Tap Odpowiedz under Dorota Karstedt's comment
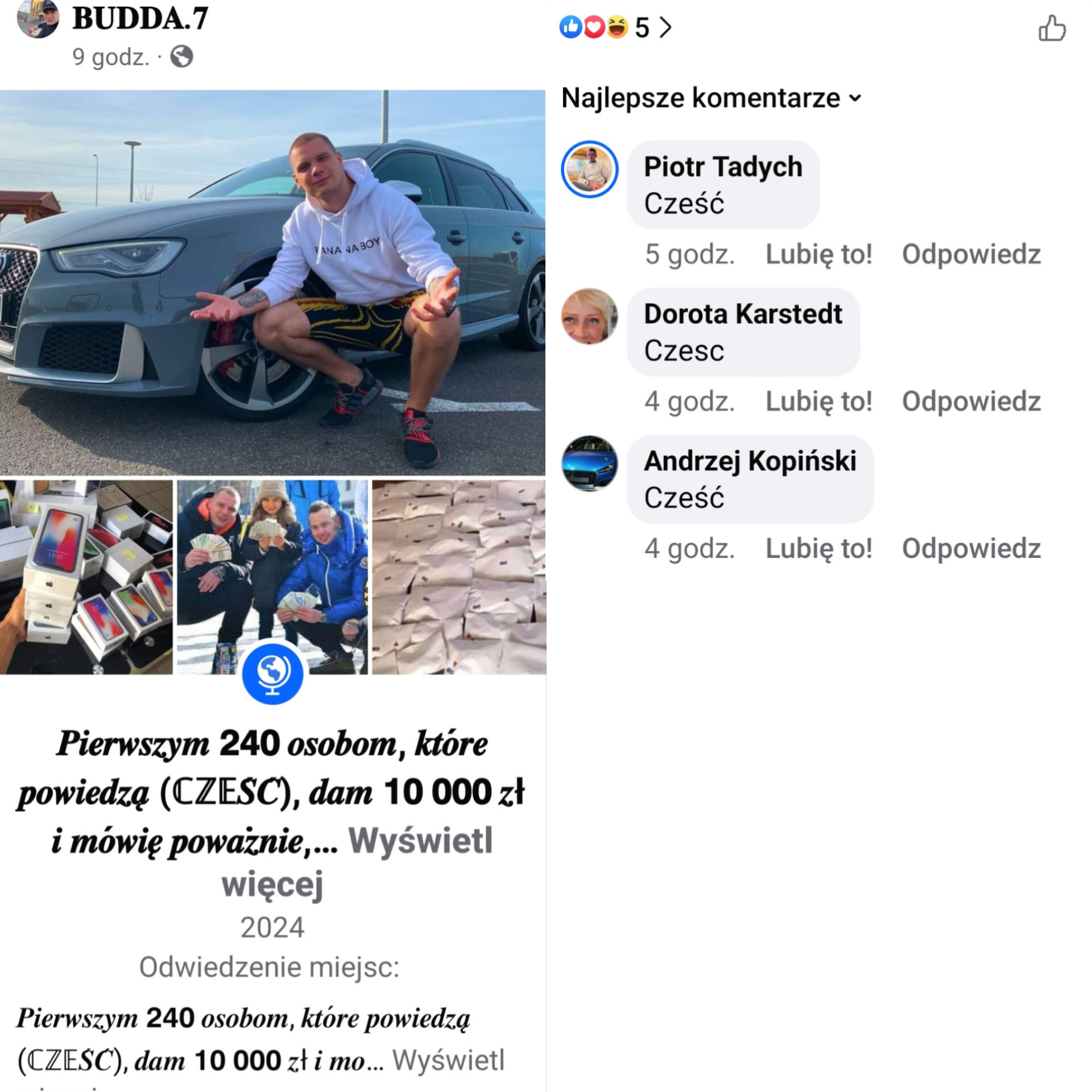Viewport: 1092px width, 1092px height. tap(971, 402)
